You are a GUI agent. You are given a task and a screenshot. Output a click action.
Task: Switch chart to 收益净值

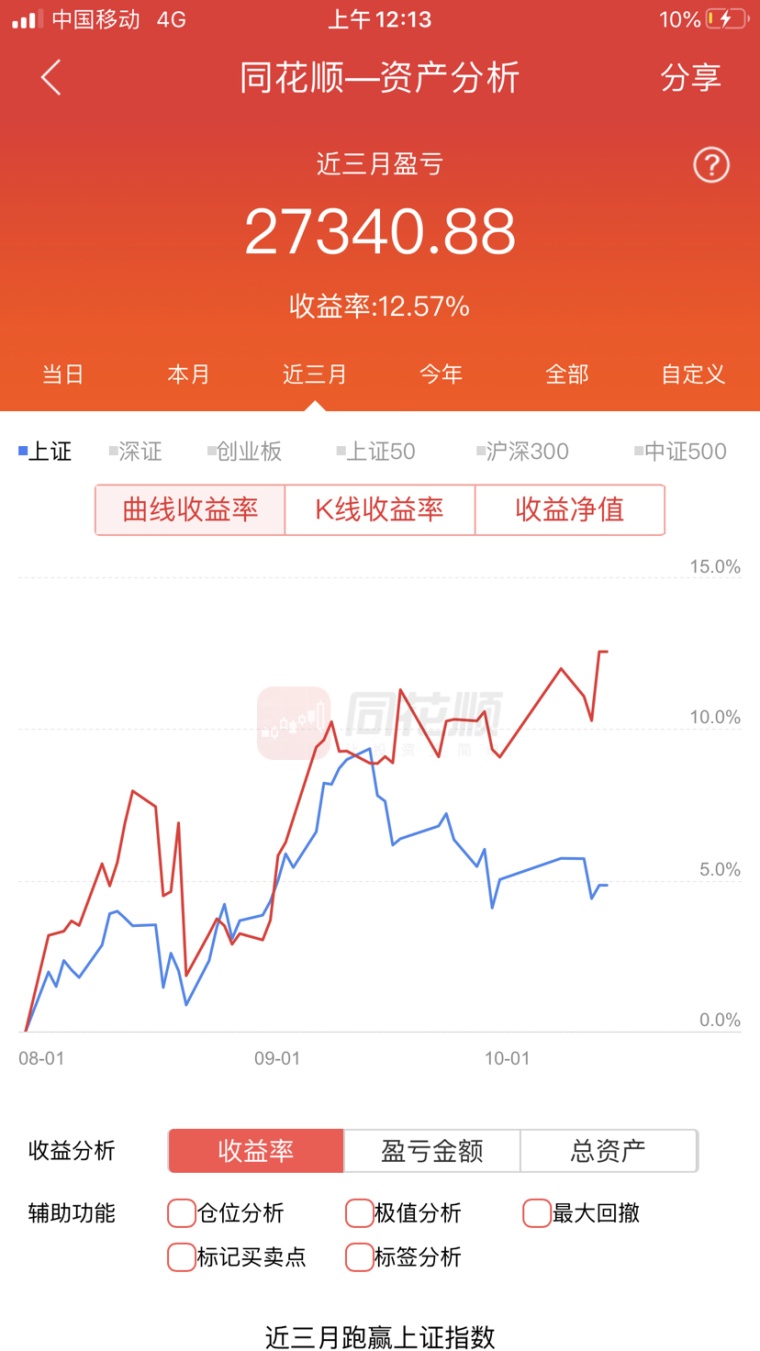click(570, 510)
